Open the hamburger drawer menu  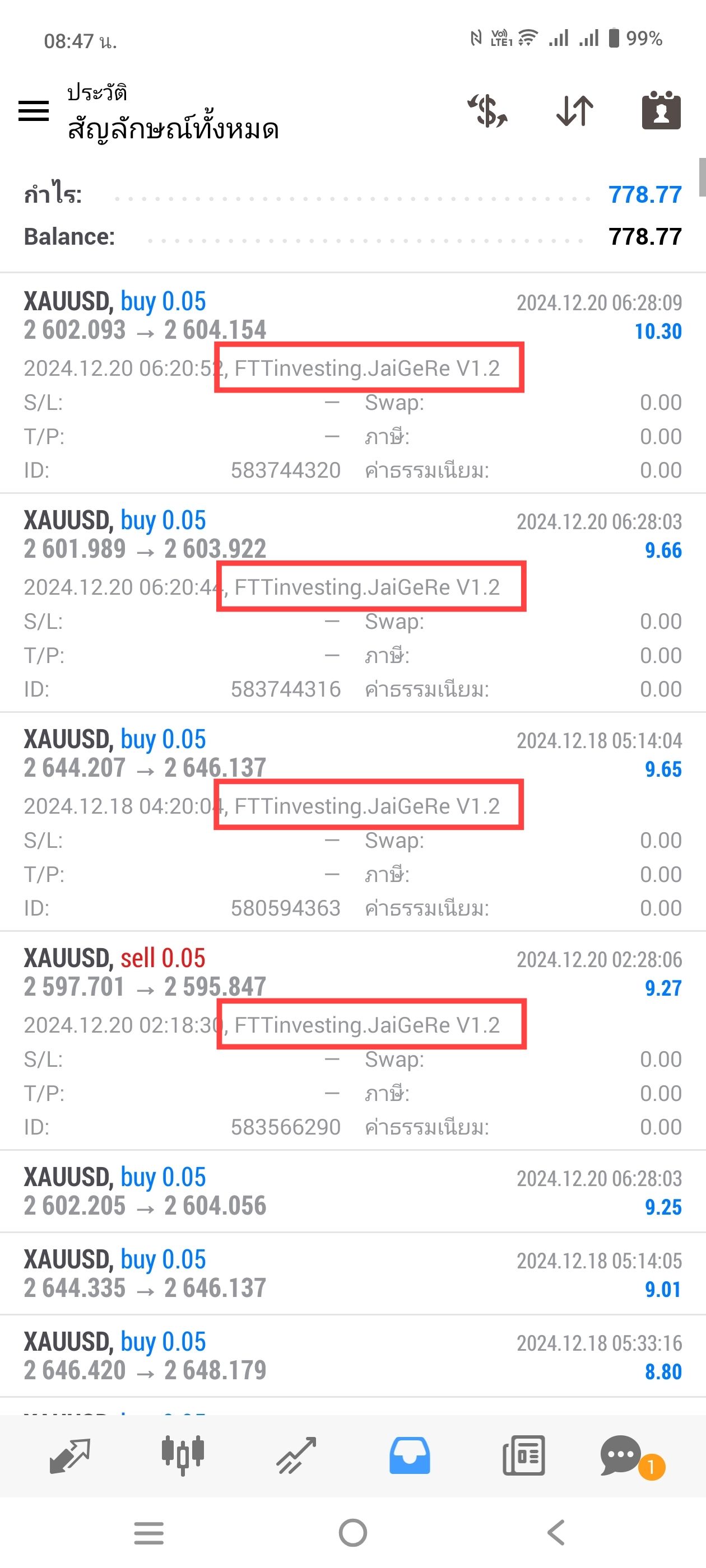tap(34, 111)
